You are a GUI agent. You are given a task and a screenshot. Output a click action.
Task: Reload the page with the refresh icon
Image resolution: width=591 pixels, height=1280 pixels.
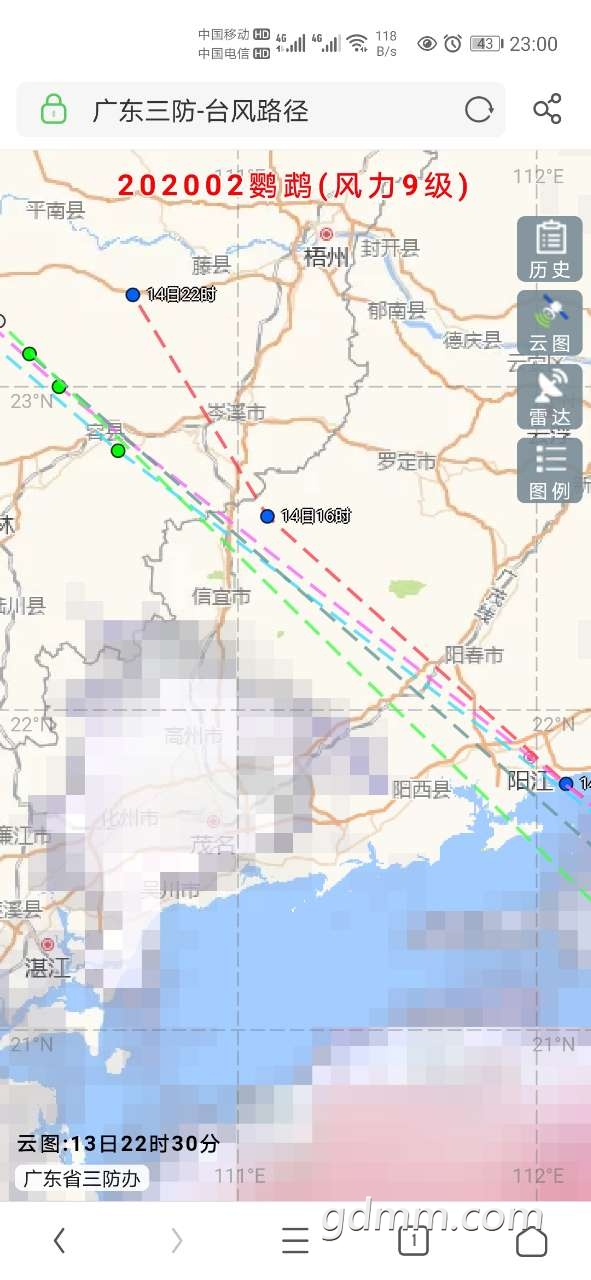click(x=479, y=110)
